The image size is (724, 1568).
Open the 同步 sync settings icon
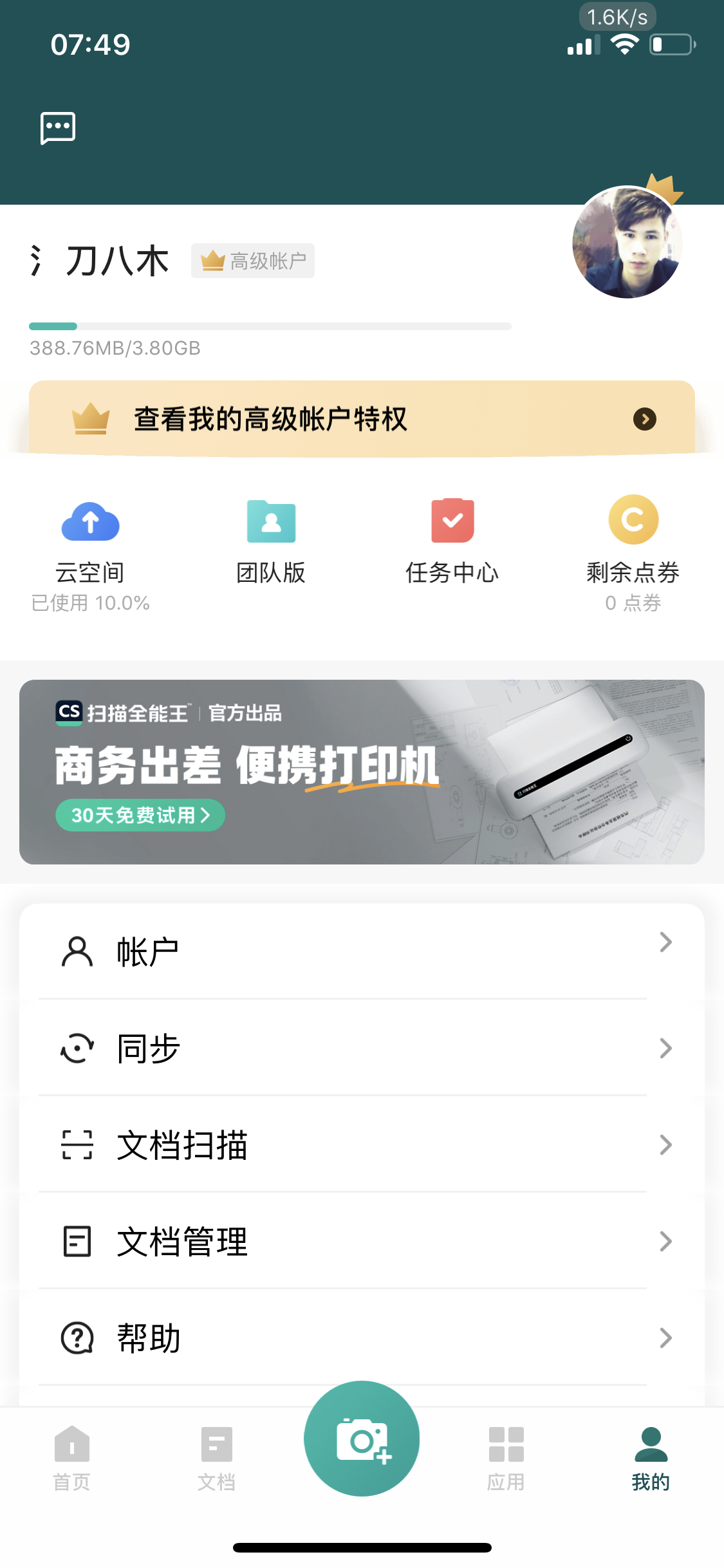[x=76, y=1048]
